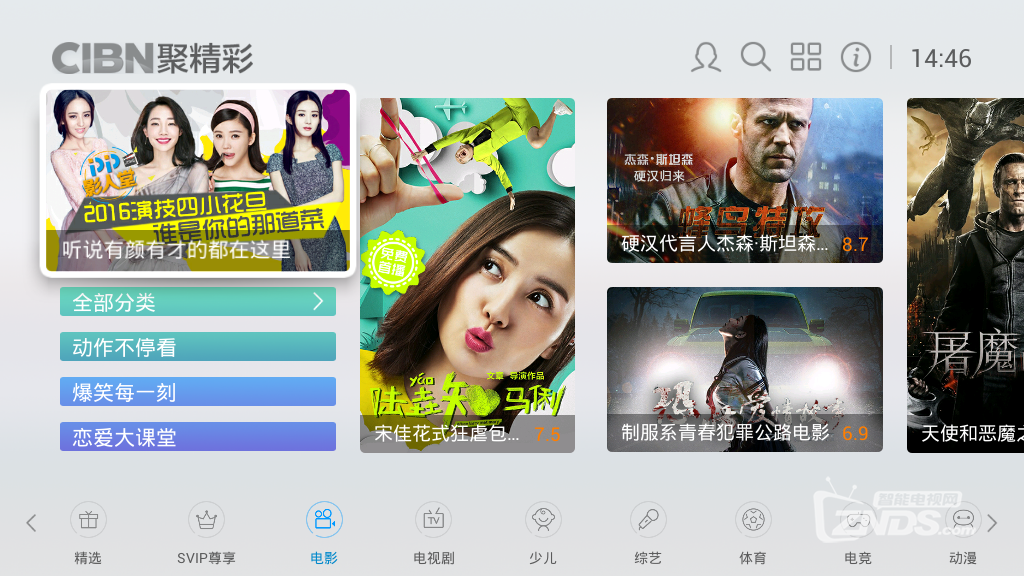Open the 制服系青春犯罪公路电影 card
Viewport: 1024px width, 576px height.
(744, 370)
